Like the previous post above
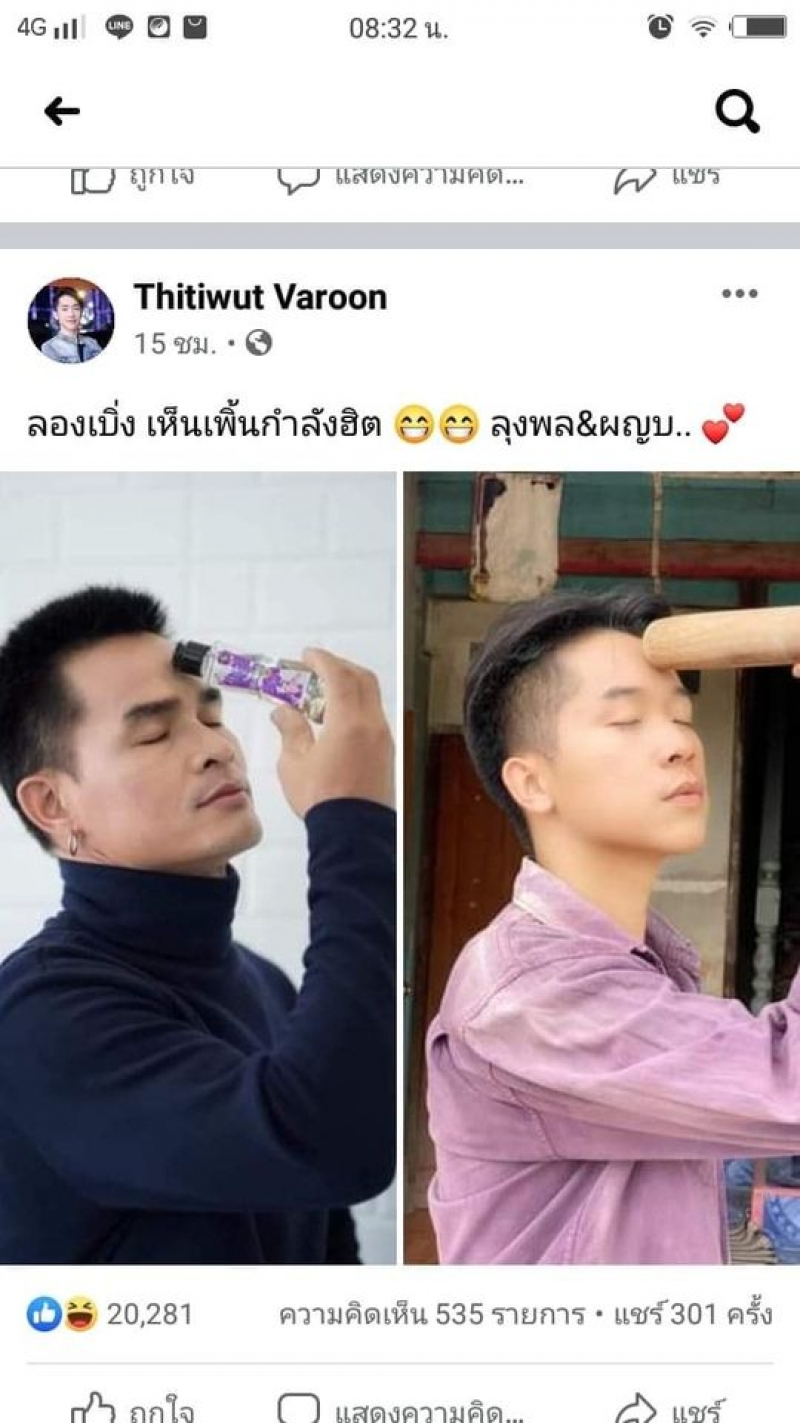 tap(132, 178)
